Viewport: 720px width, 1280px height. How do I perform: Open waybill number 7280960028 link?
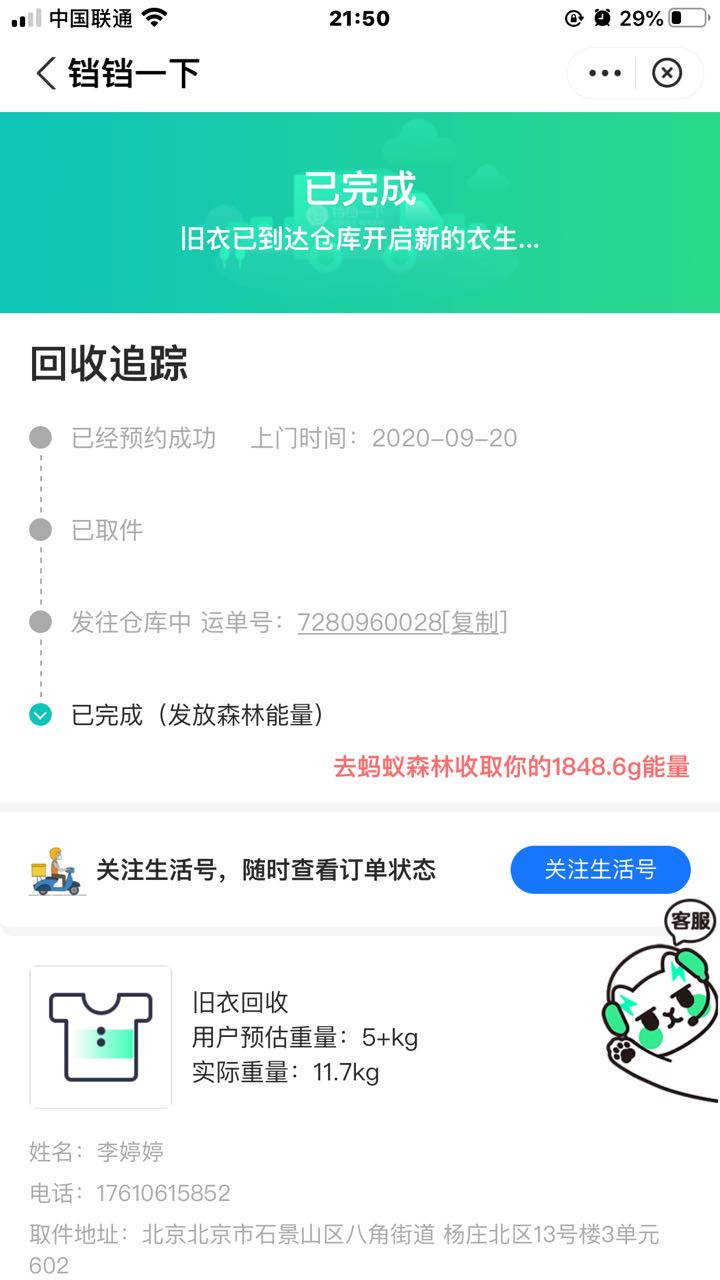[x=369, y=622]
